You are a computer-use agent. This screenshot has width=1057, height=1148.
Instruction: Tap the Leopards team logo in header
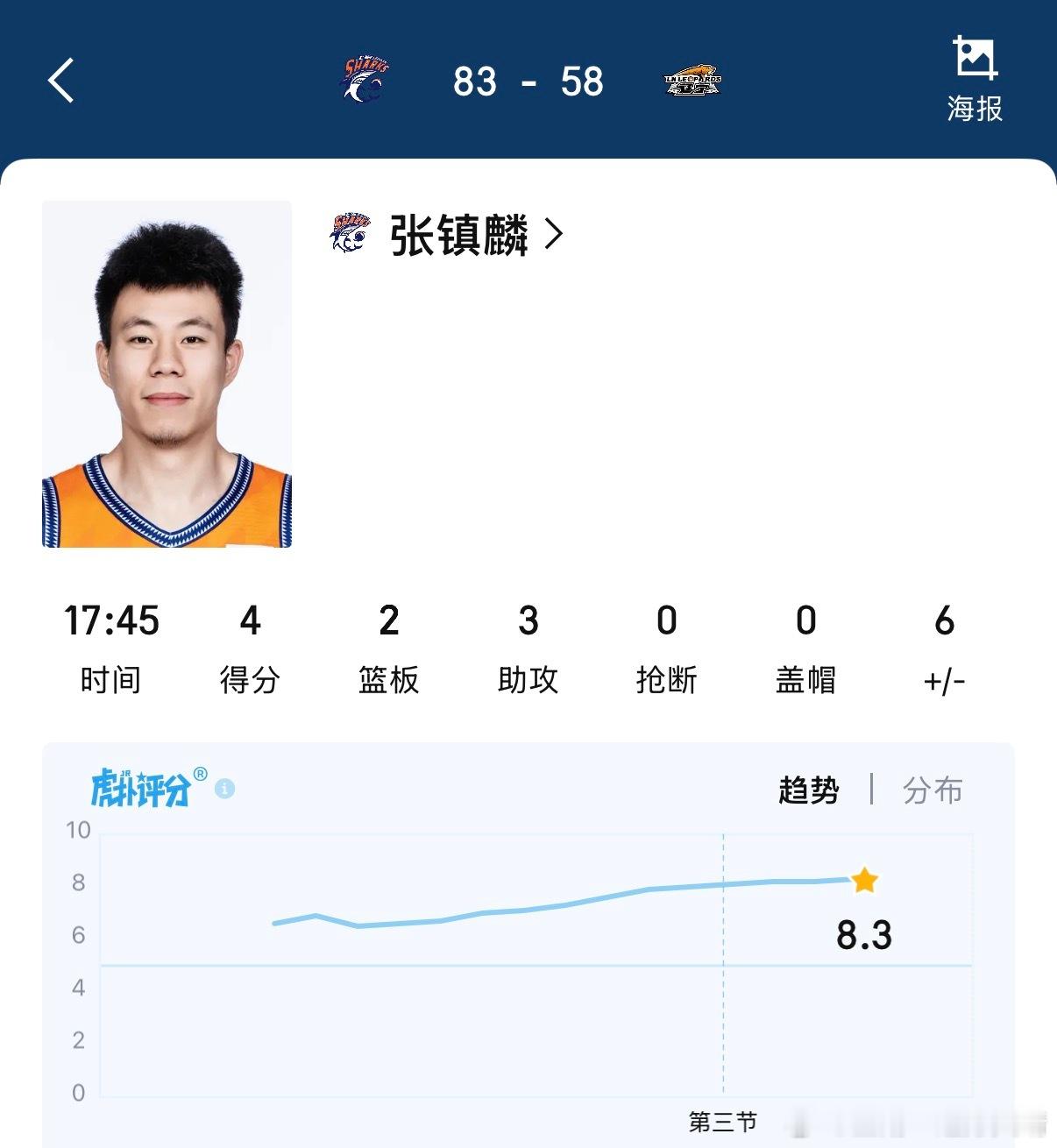click(693, 81)
